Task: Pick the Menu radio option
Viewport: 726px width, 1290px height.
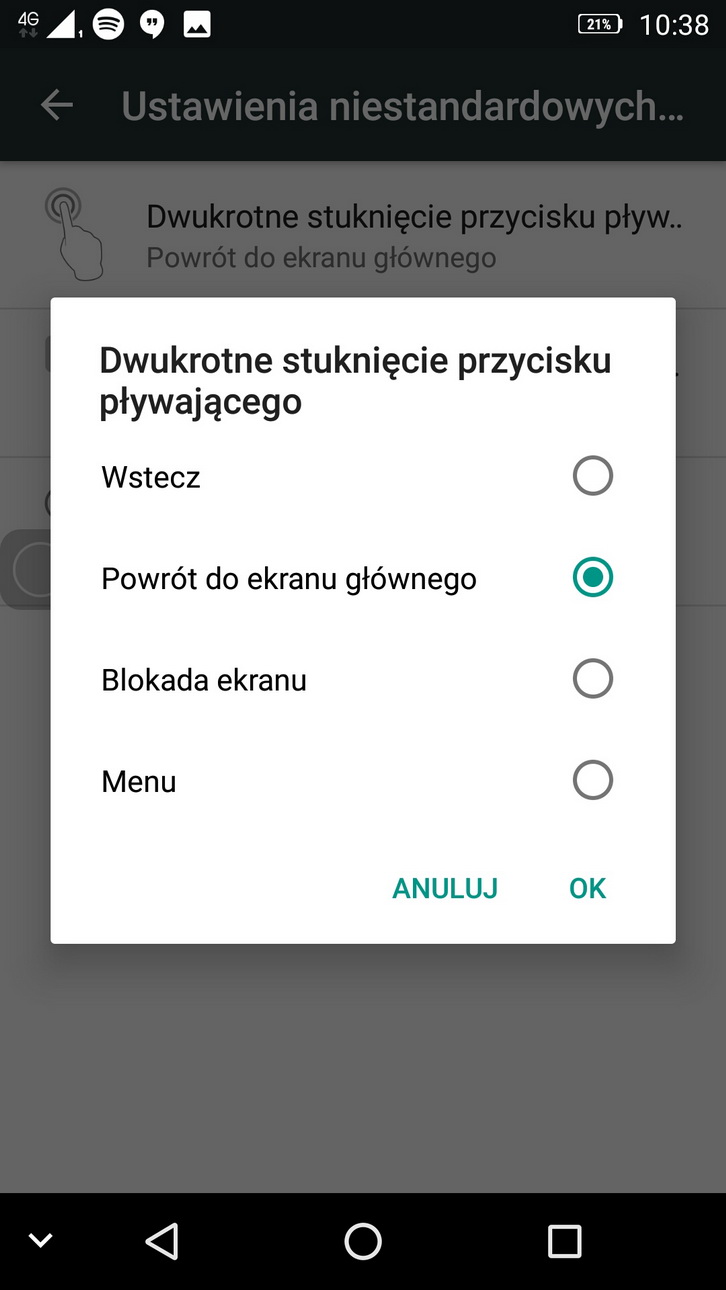Action: pyautogui.click(x=592, y=780)
